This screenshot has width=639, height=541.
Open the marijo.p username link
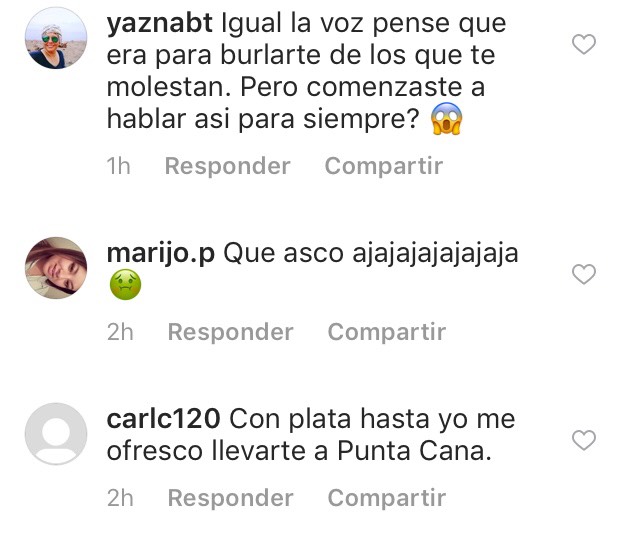(160, 254)
